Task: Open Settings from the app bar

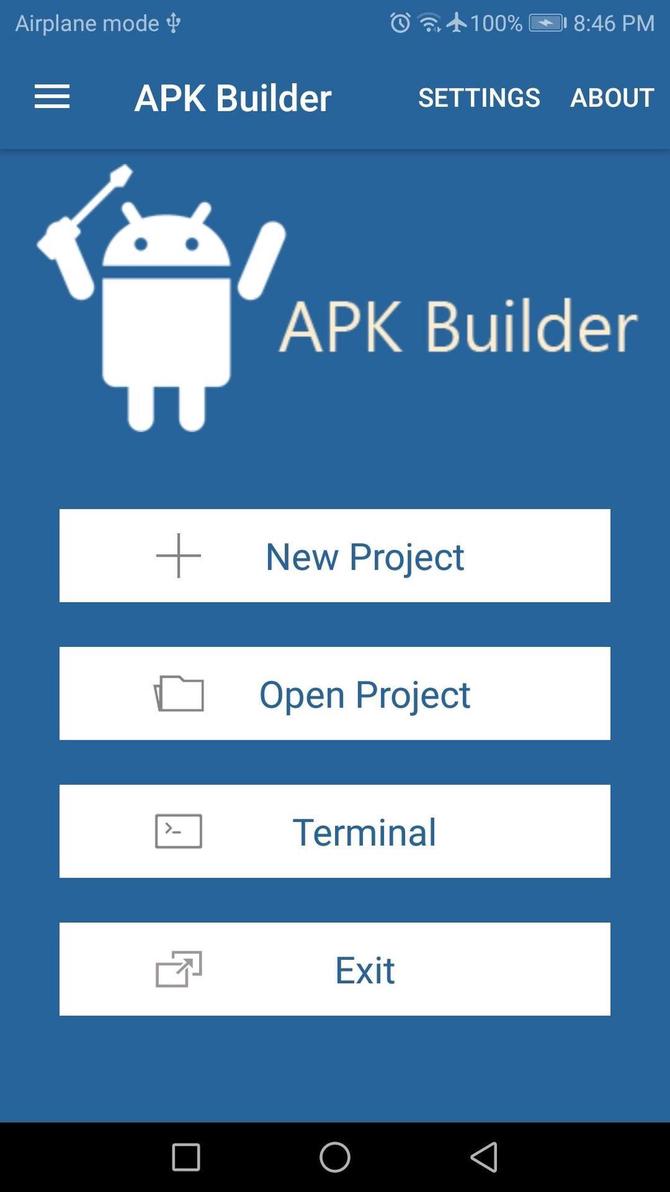Action: coord(478,98)
